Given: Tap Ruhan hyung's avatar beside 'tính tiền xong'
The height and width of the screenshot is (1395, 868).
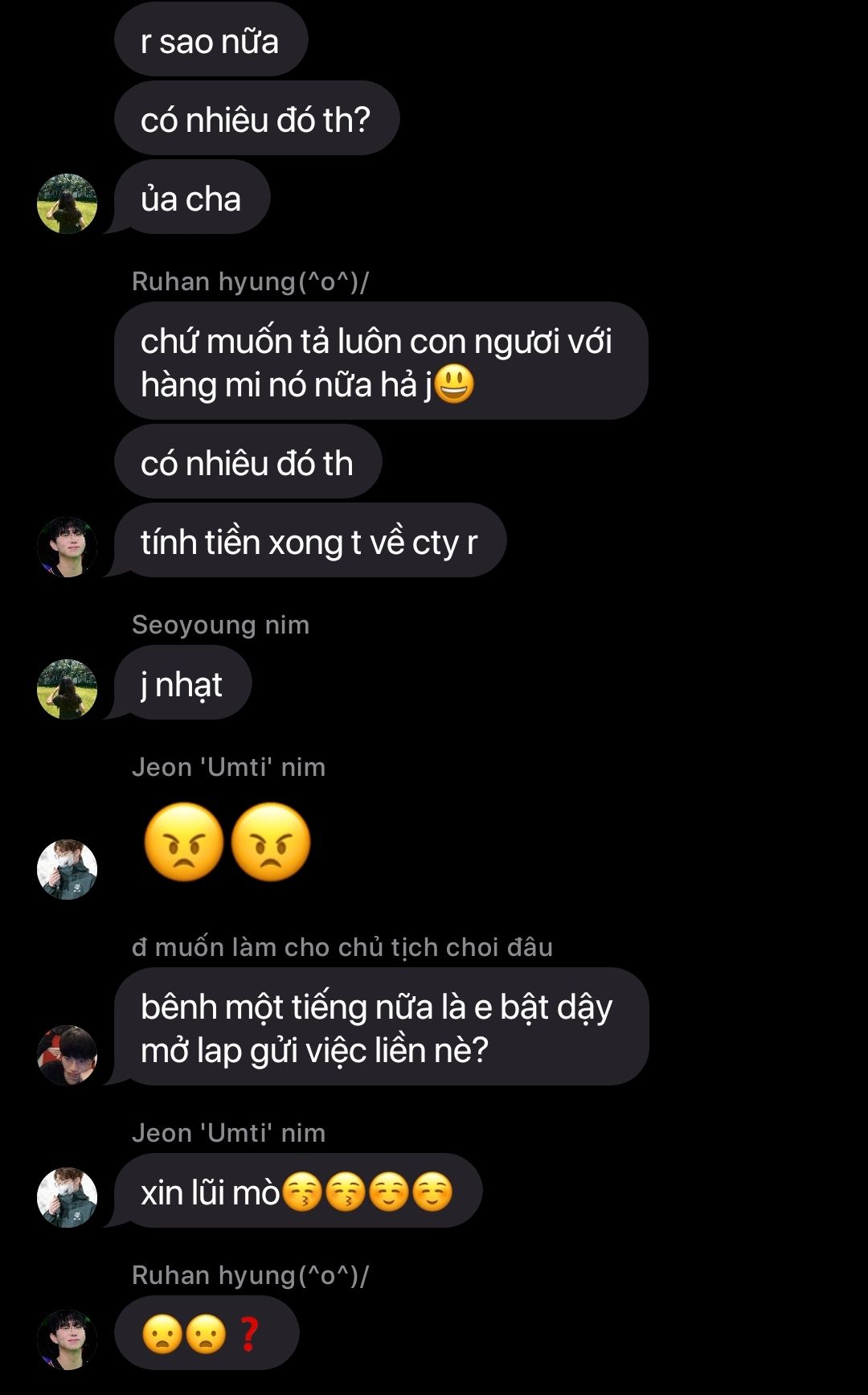Looking at the screenshot, I should pos(68,547).
